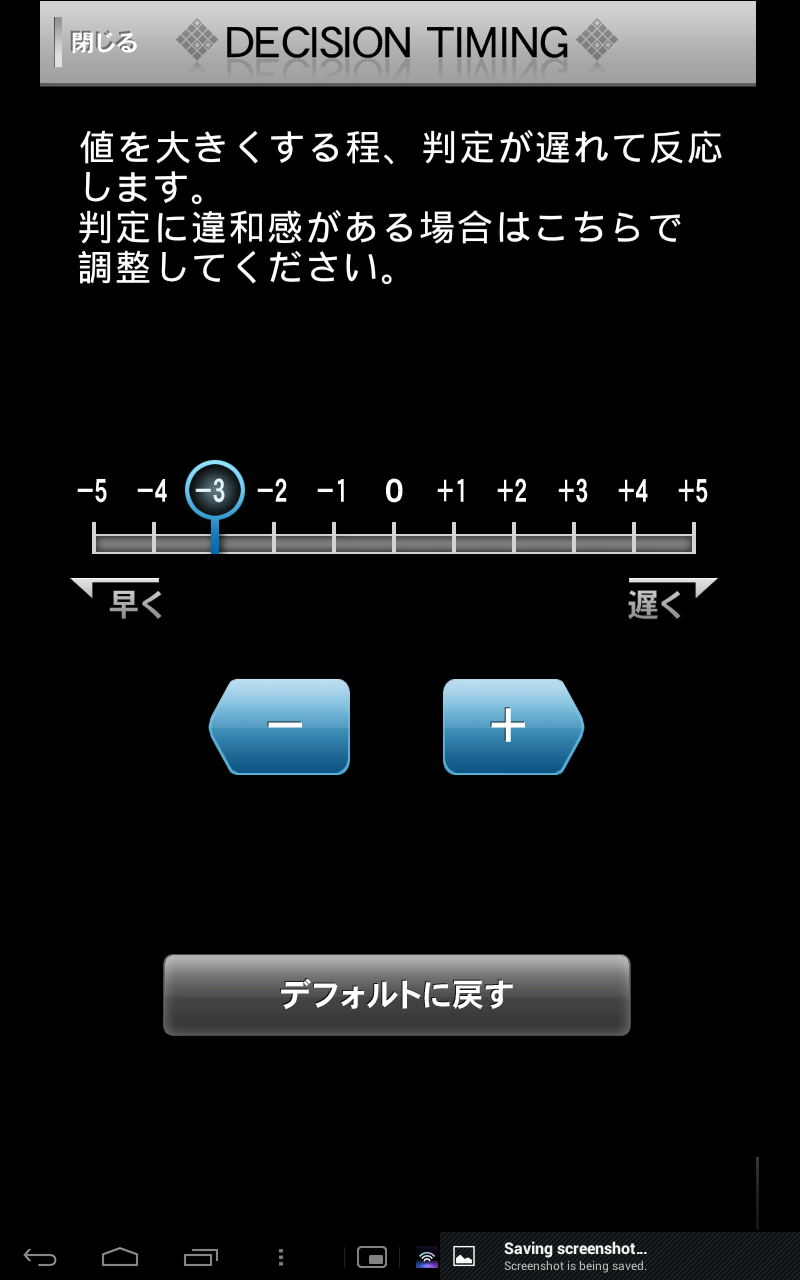Open the navigation bar overflow menu dots
The height and width of the screenshot is (1280, 800).
pos(281,1257)
